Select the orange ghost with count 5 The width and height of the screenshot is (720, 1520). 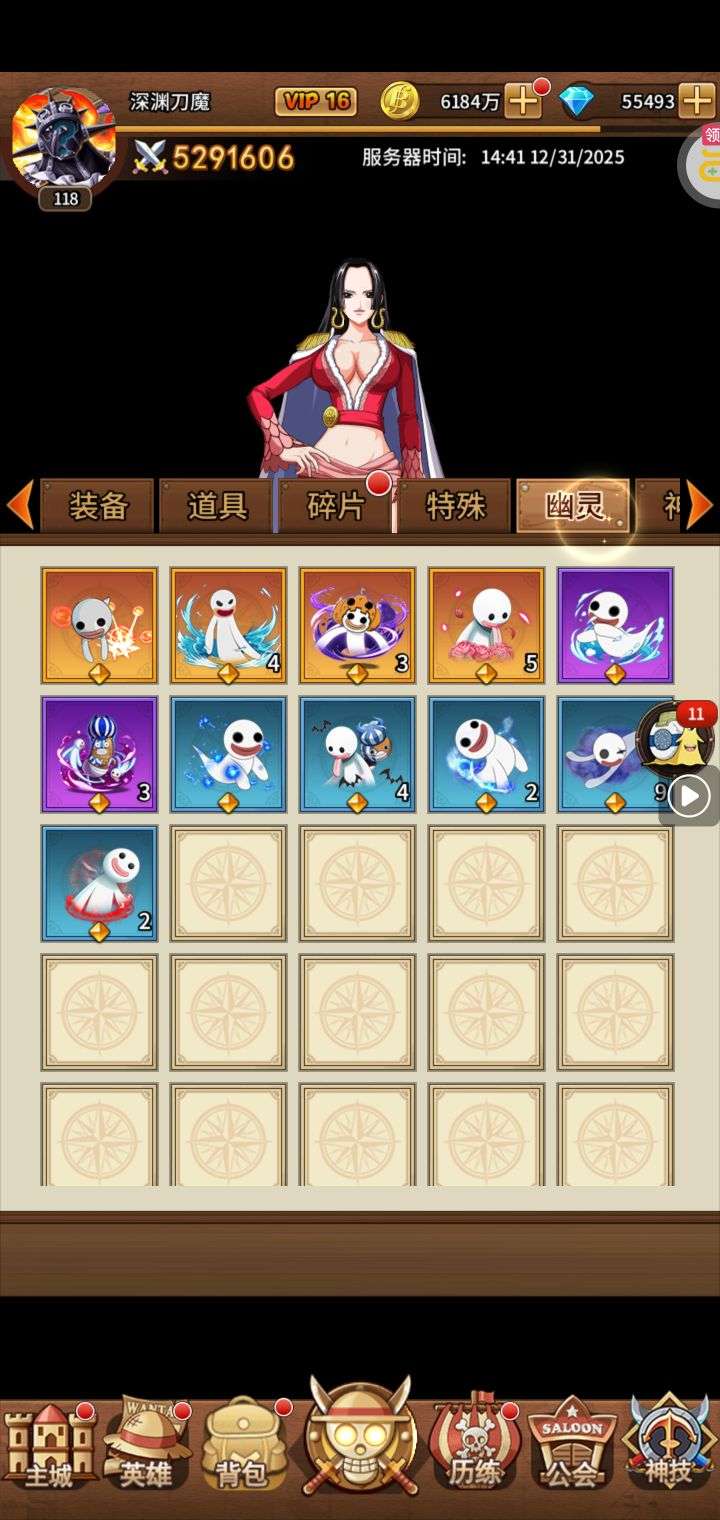(487, 625)
